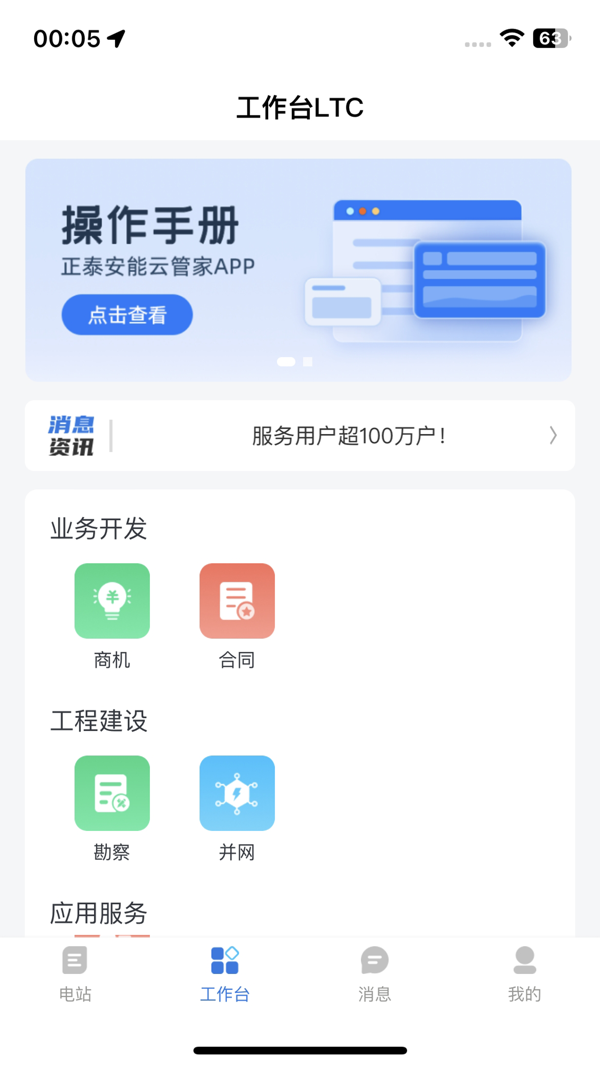The image size is (600, 1067).
Task: Tap the 点击查看 button on the banner
Action: (127, 315)
